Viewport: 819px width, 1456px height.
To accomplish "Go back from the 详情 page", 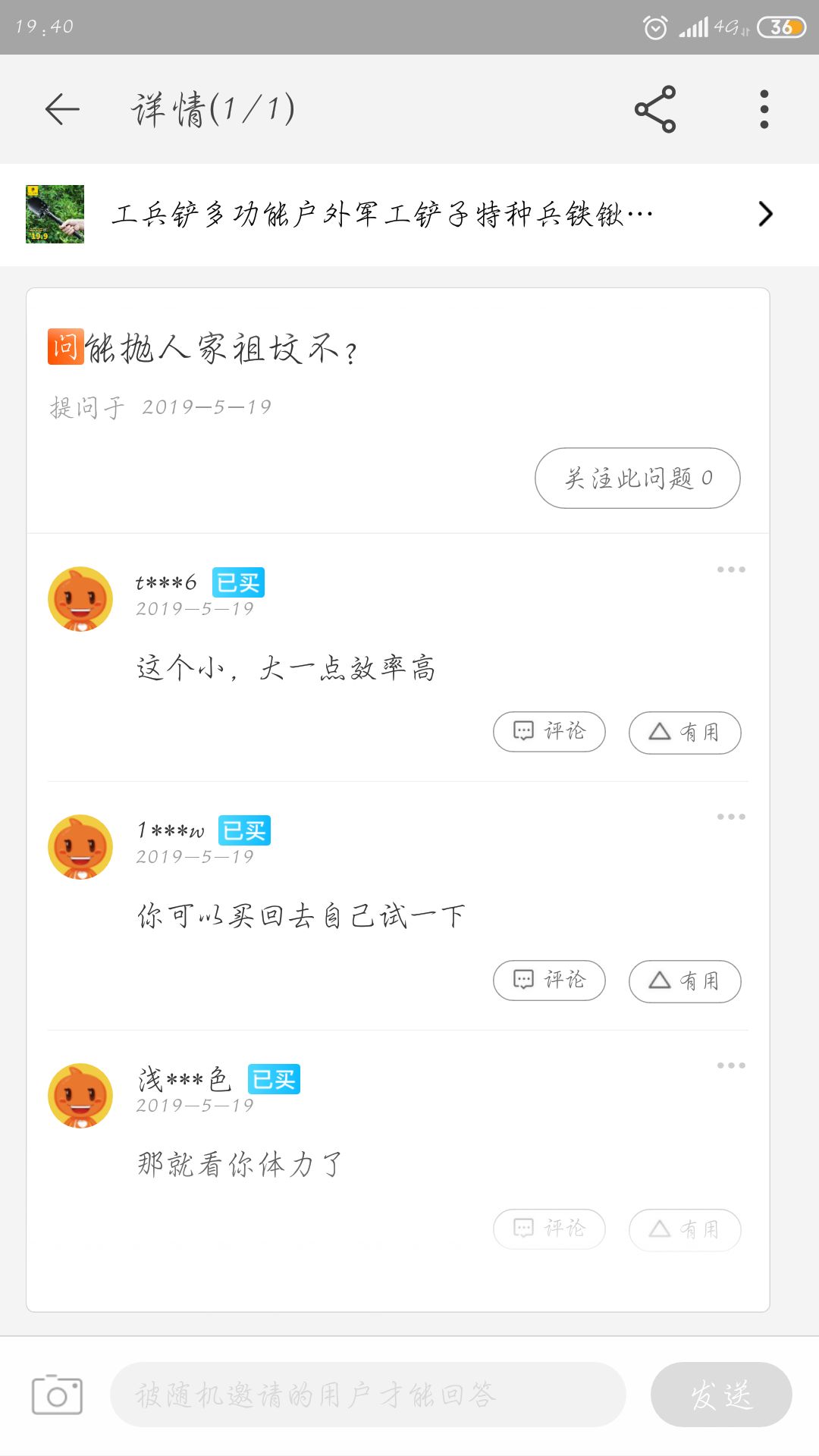I will (x=62, y=109).
